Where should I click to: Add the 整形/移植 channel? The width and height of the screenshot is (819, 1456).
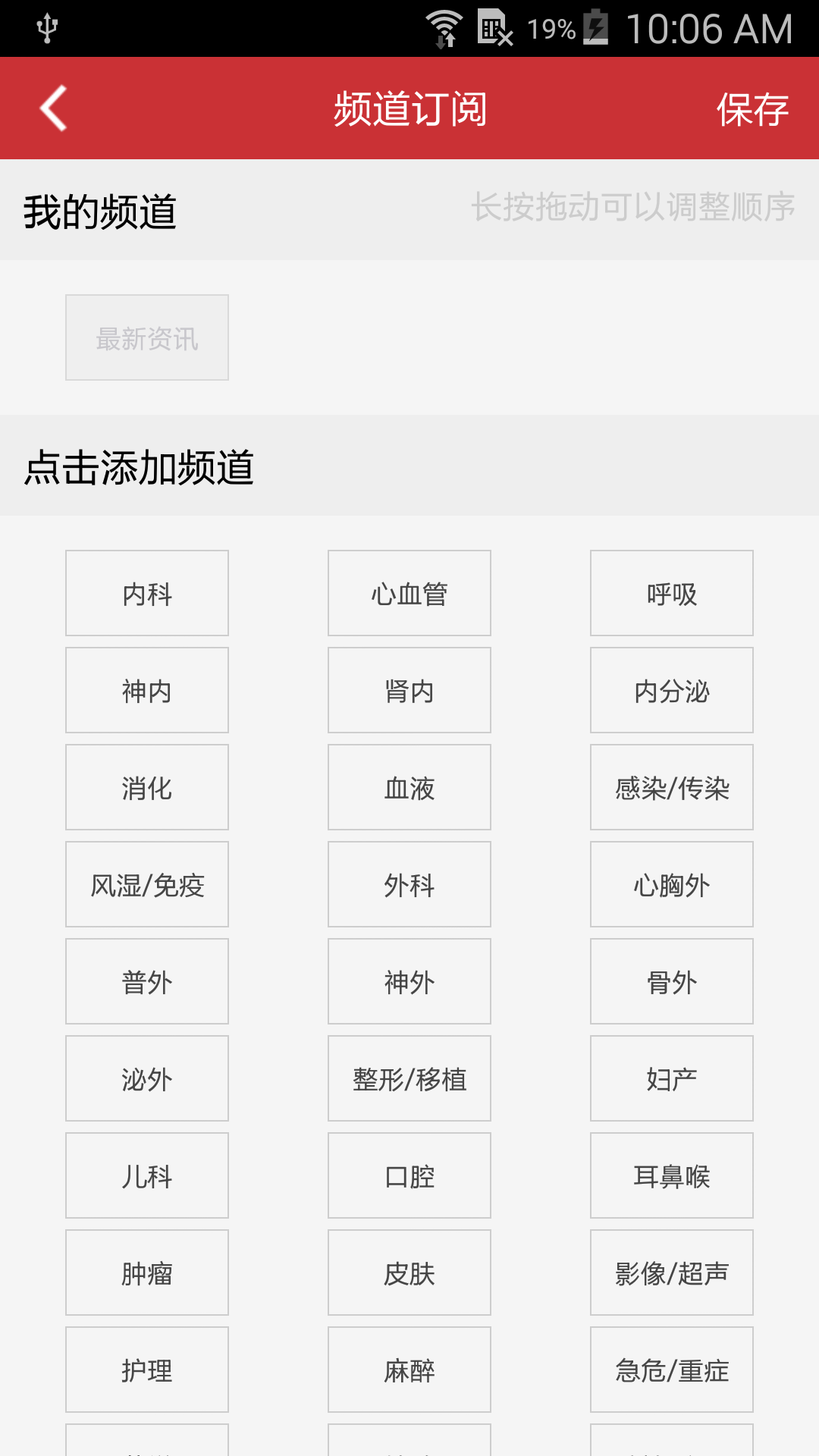point(409,1078)
